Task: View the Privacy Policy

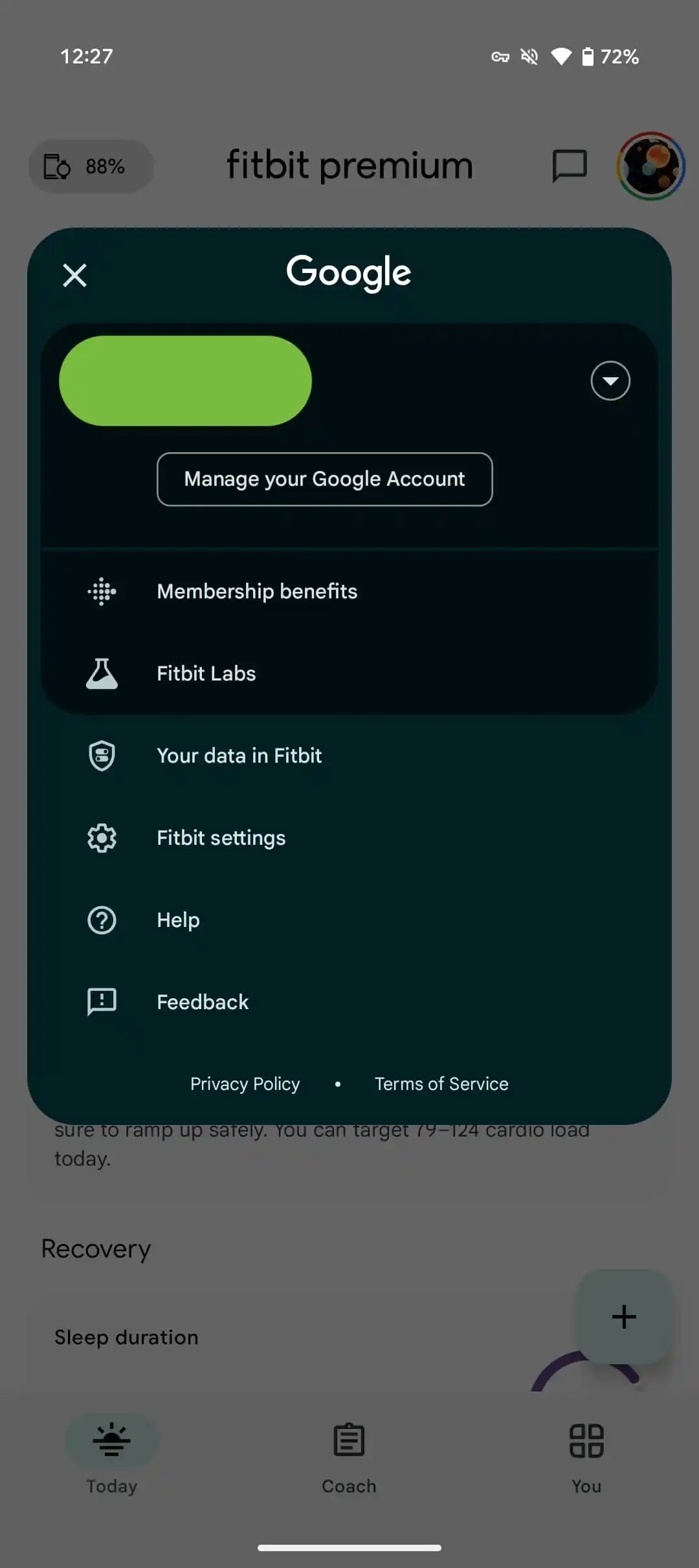Action: 245,1084
